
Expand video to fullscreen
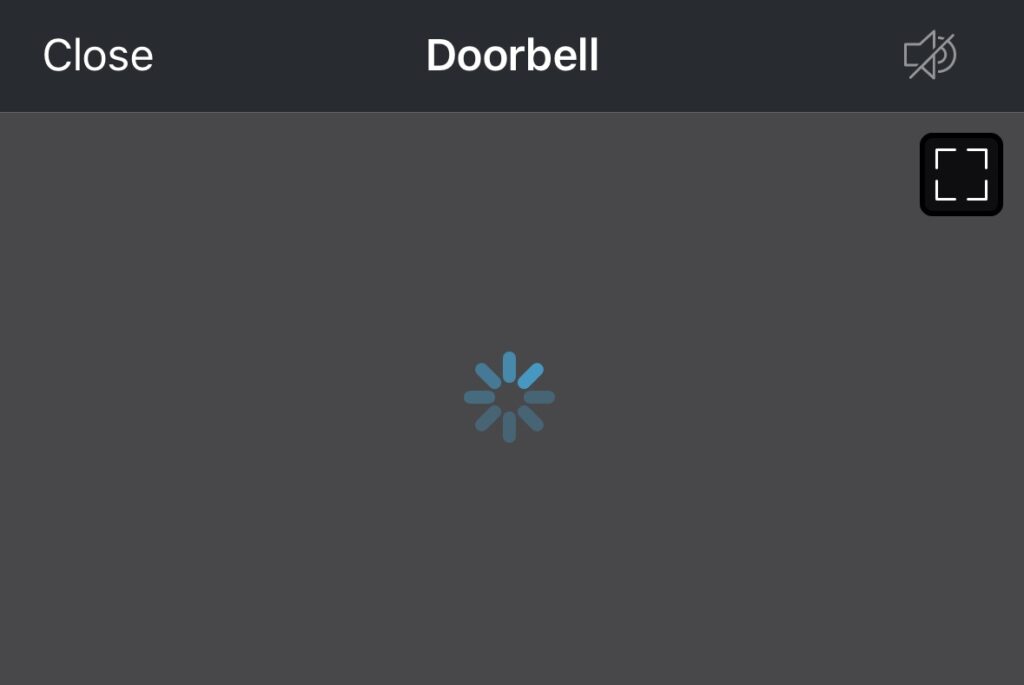[961, 175]
